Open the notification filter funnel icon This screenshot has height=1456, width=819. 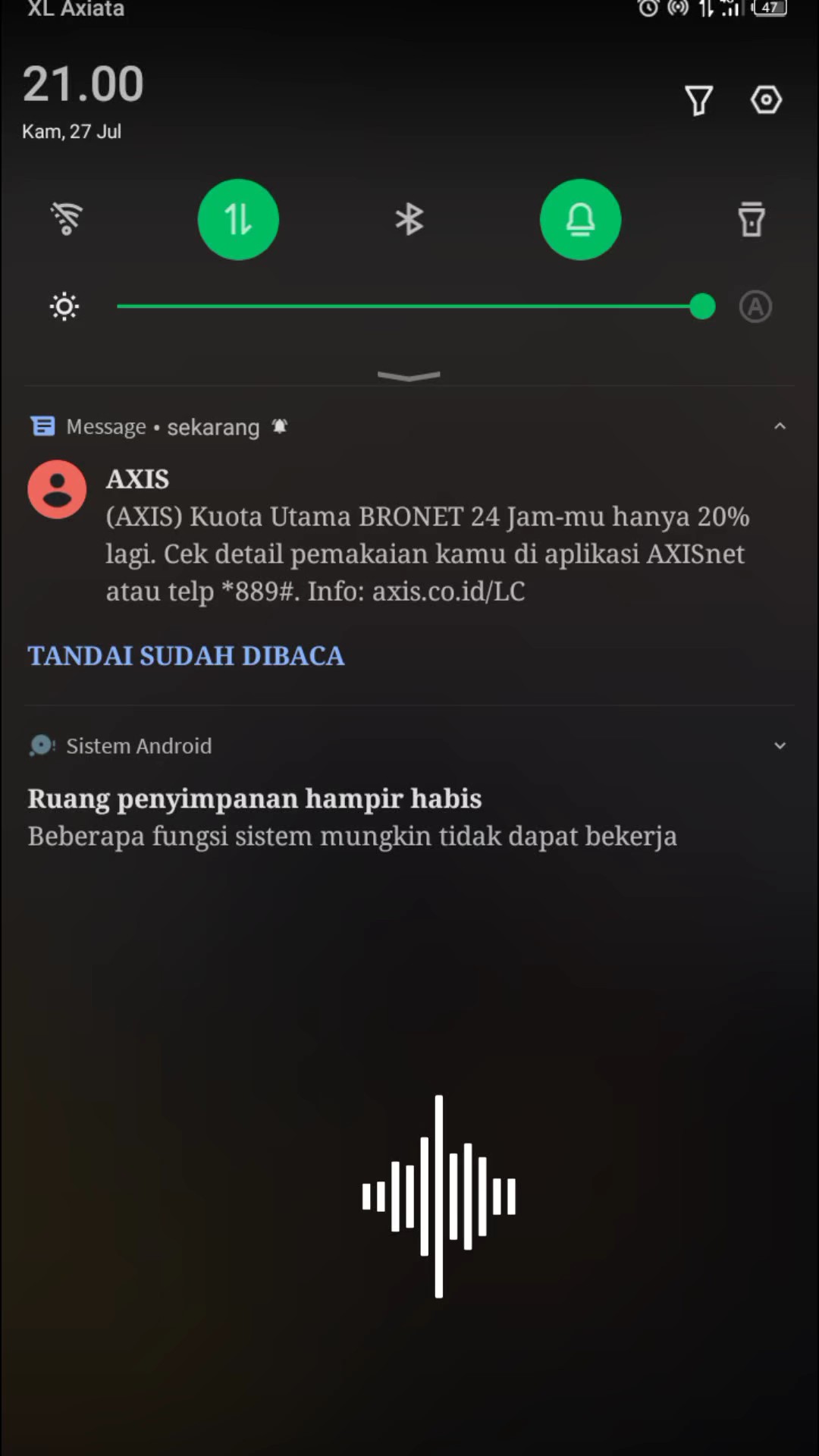point(698,100)
